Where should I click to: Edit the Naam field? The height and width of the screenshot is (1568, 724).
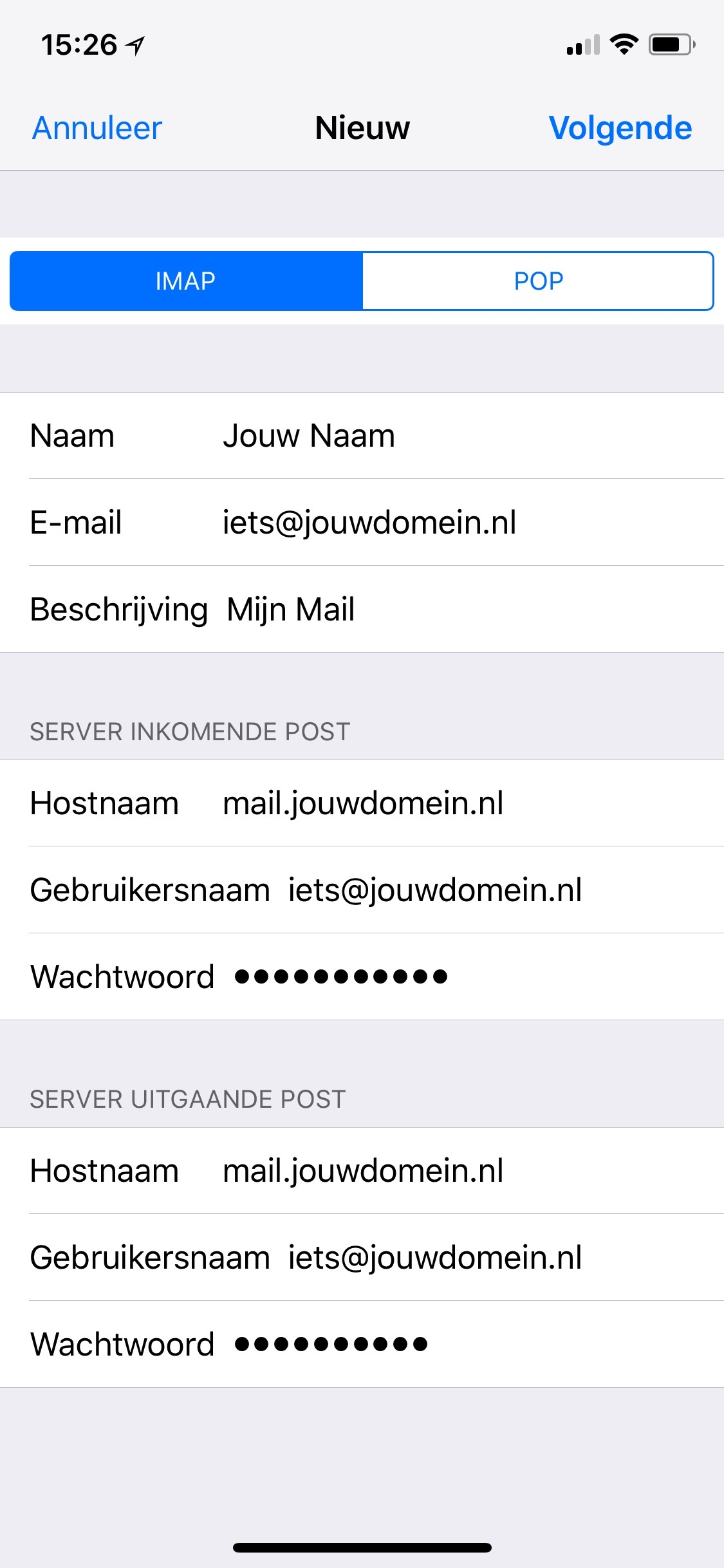pos(362,436)
